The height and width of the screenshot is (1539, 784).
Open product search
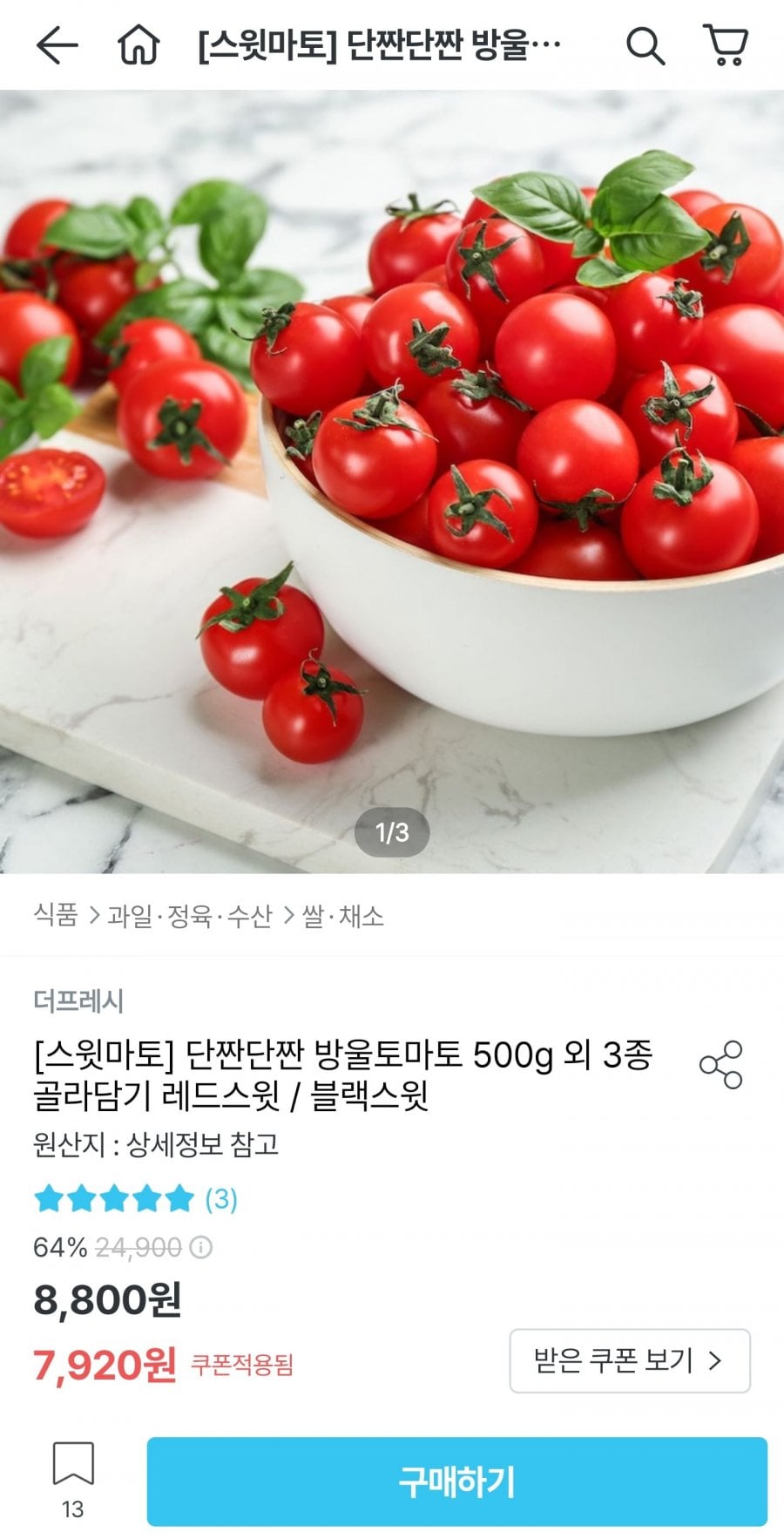(645, 45)
